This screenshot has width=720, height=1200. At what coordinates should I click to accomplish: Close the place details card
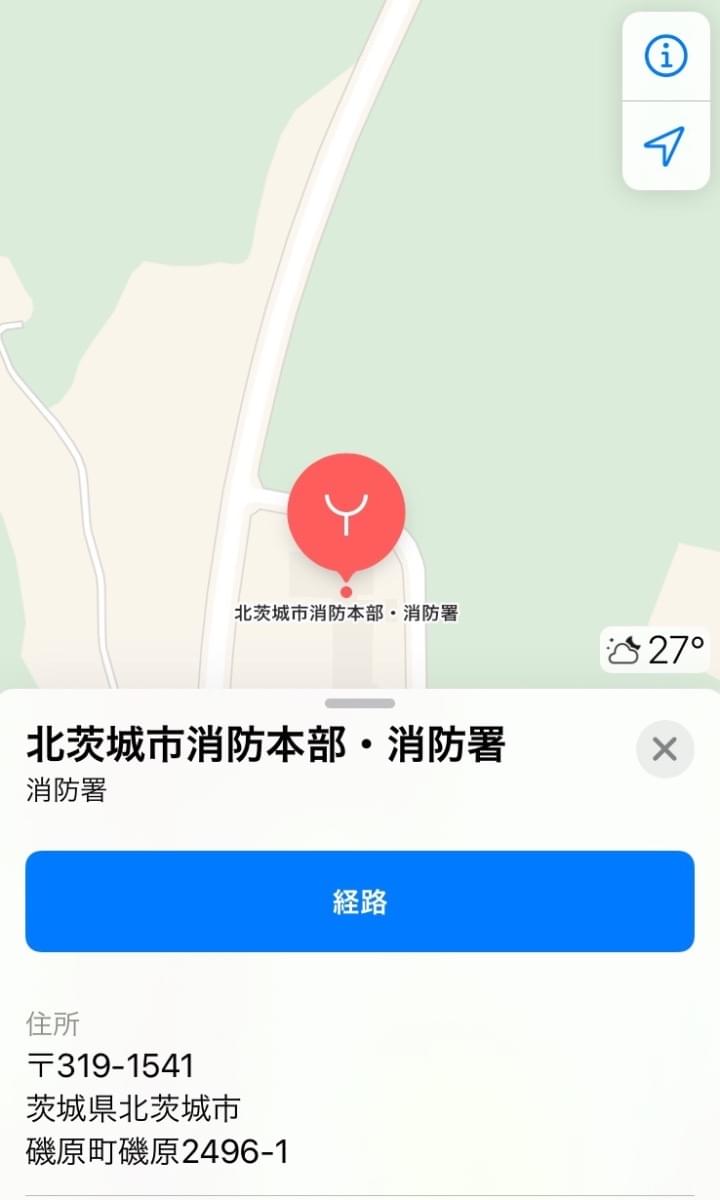click(x=665, y=749)
